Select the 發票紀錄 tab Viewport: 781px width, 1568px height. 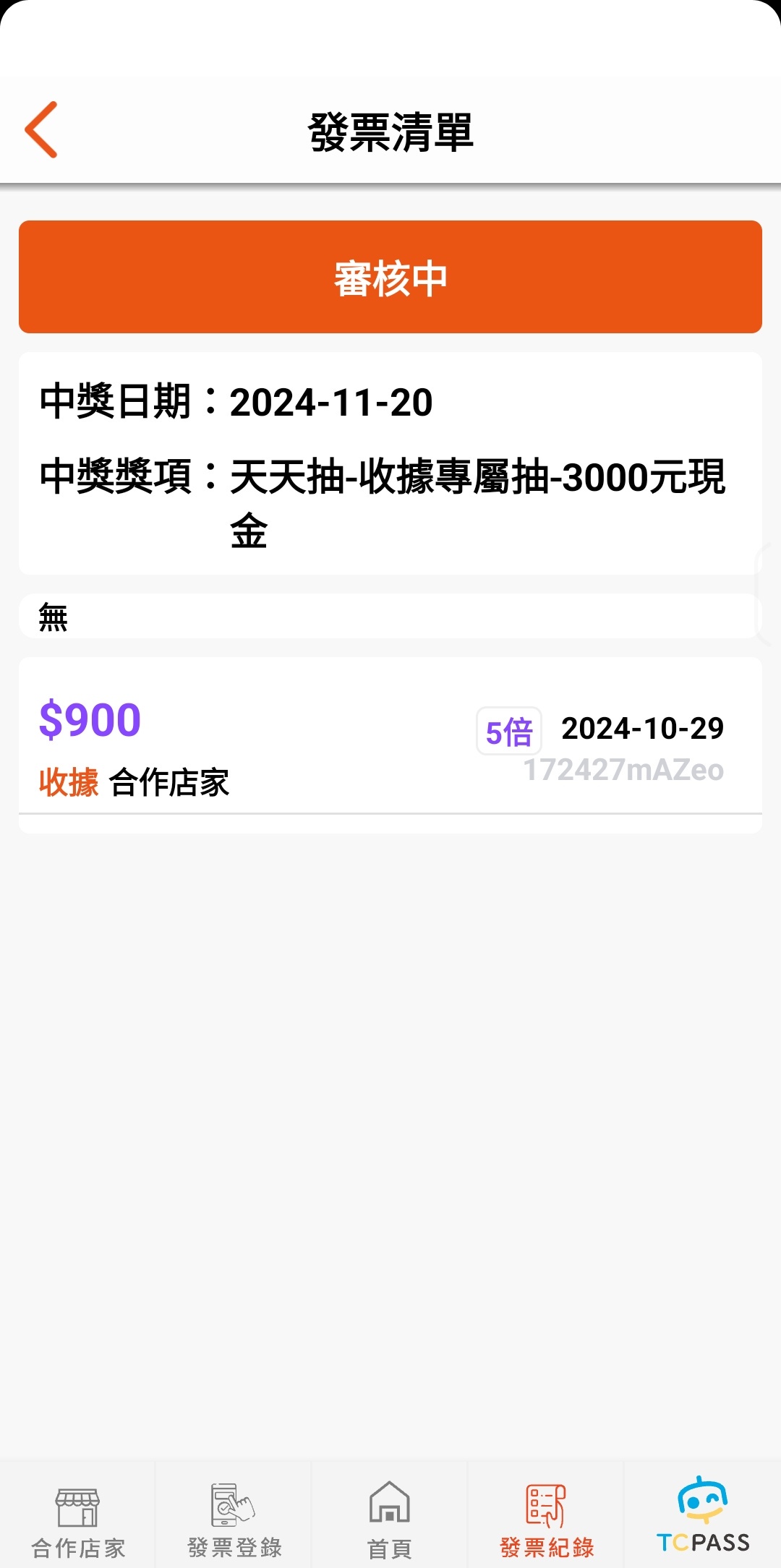(x=547, y=1518)
